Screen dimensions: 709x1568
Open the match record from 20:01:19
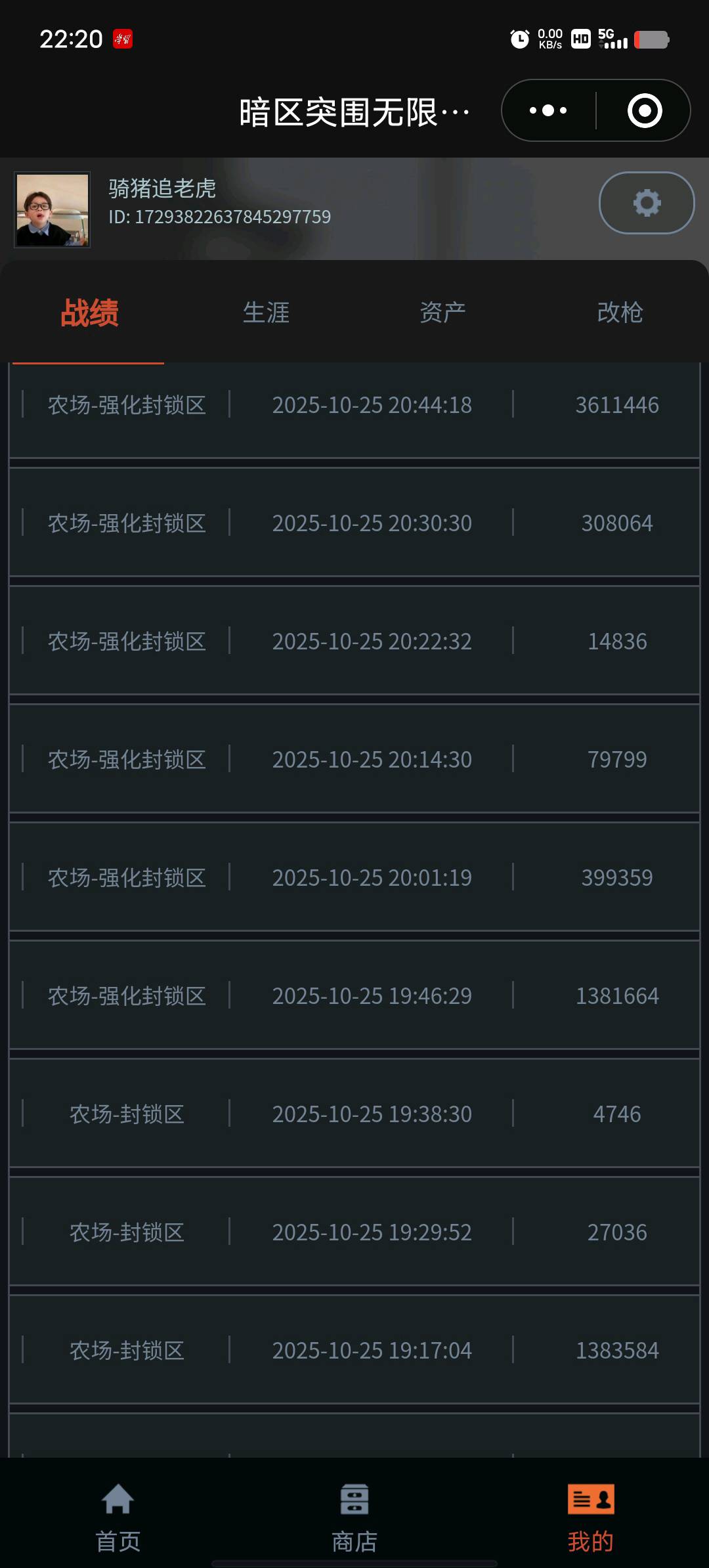click(354, 878)
